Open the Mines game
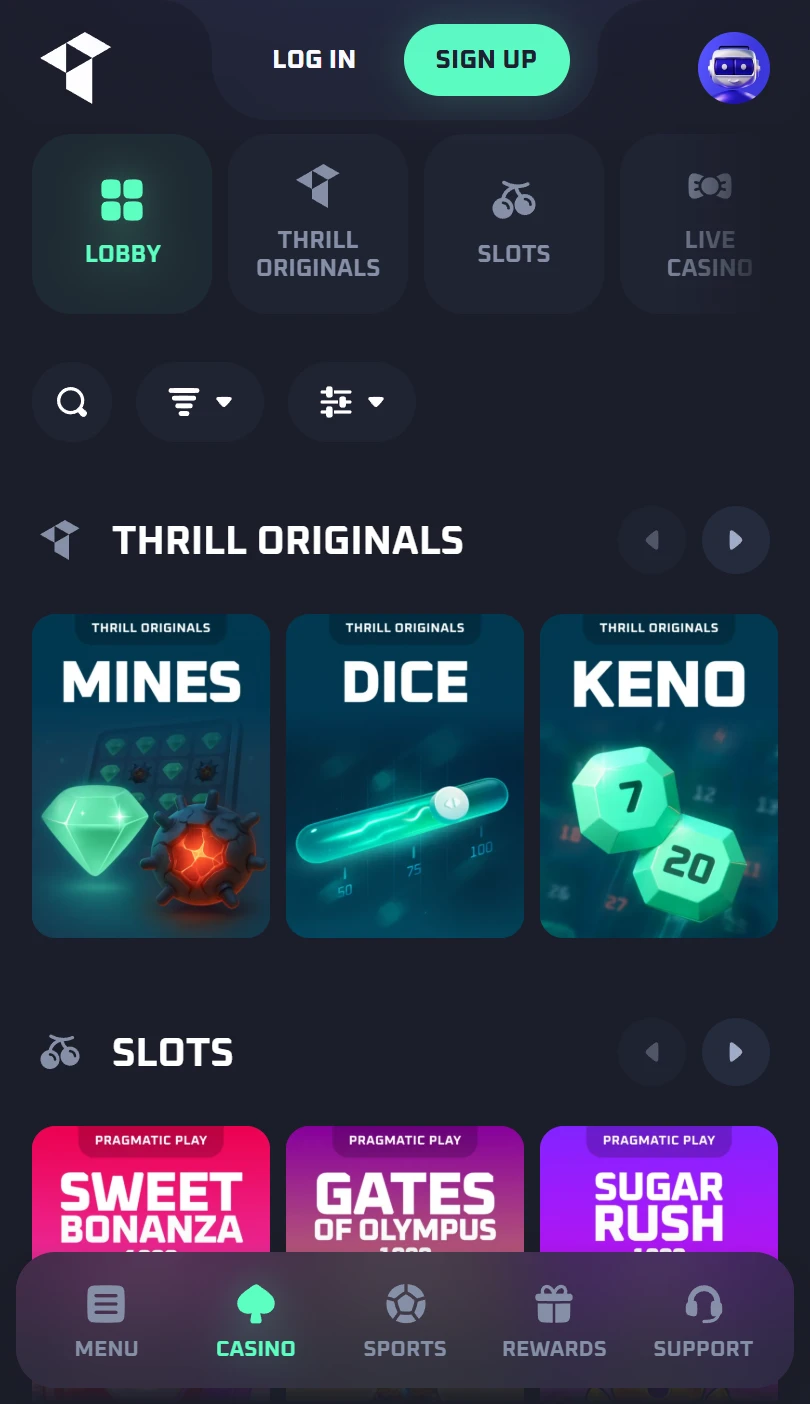 coord(151,776)
